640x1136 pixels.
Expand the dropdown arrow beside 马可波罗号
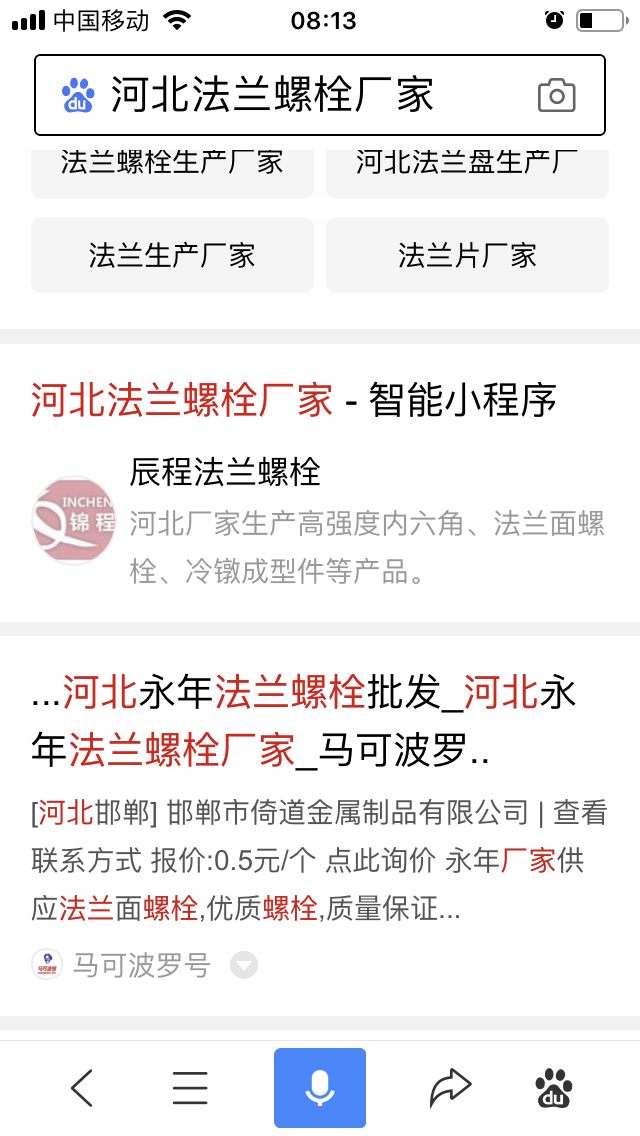[244, 965]
